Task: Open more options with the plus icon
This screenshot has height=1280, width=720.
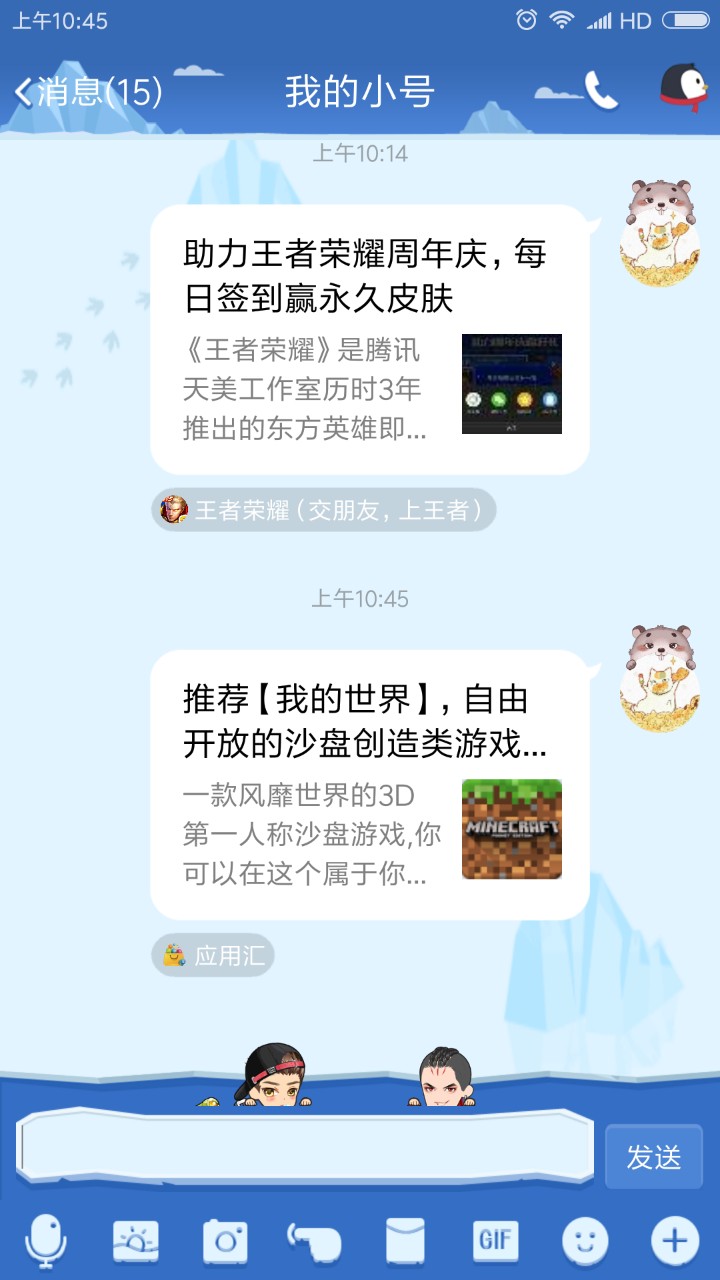Action: [x=675, y=1242]
